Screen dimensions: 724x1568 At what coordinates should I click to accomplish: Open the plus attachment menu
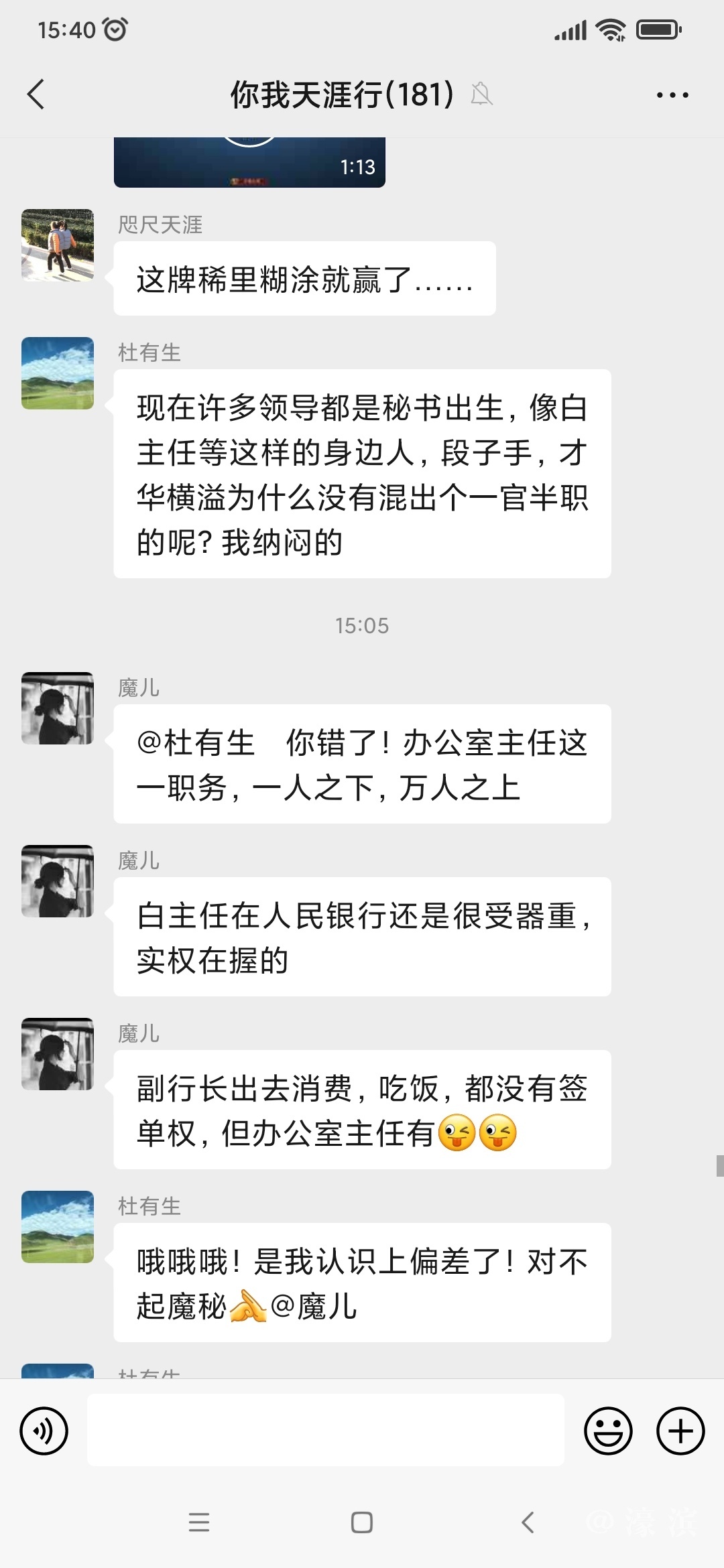(x=680, y=1431)
